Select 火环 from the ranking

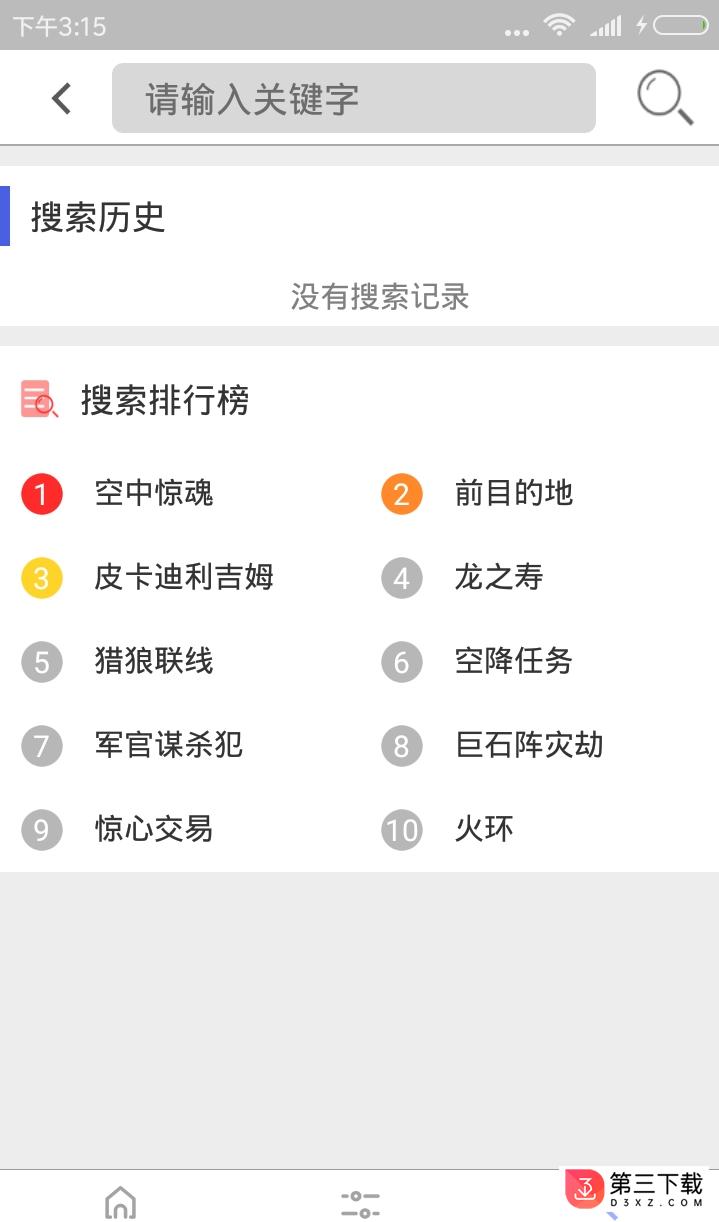click(484, 829)
